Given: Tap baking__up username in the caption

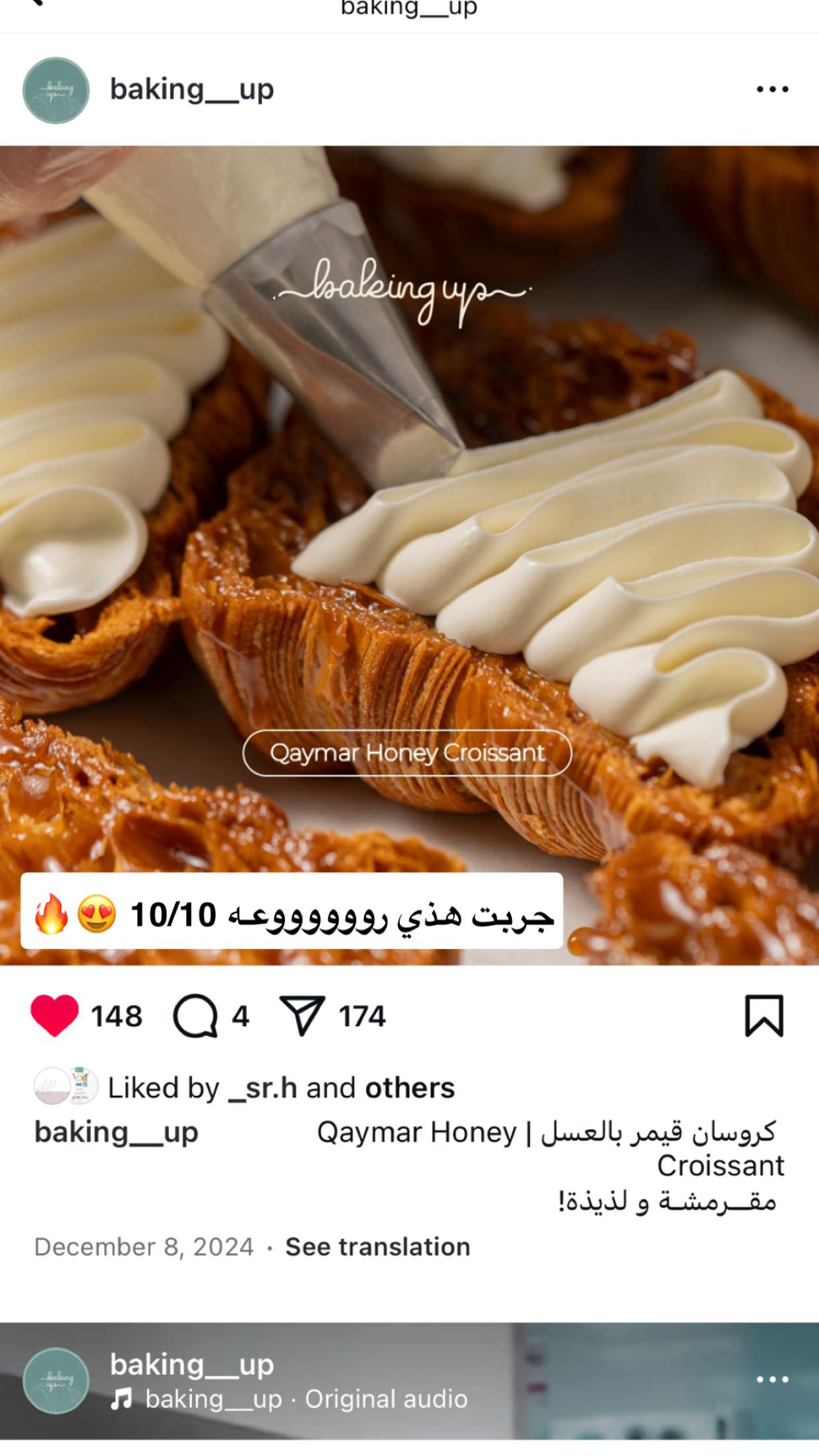Looking at the screenshot, I should (x=116, y=1132).
